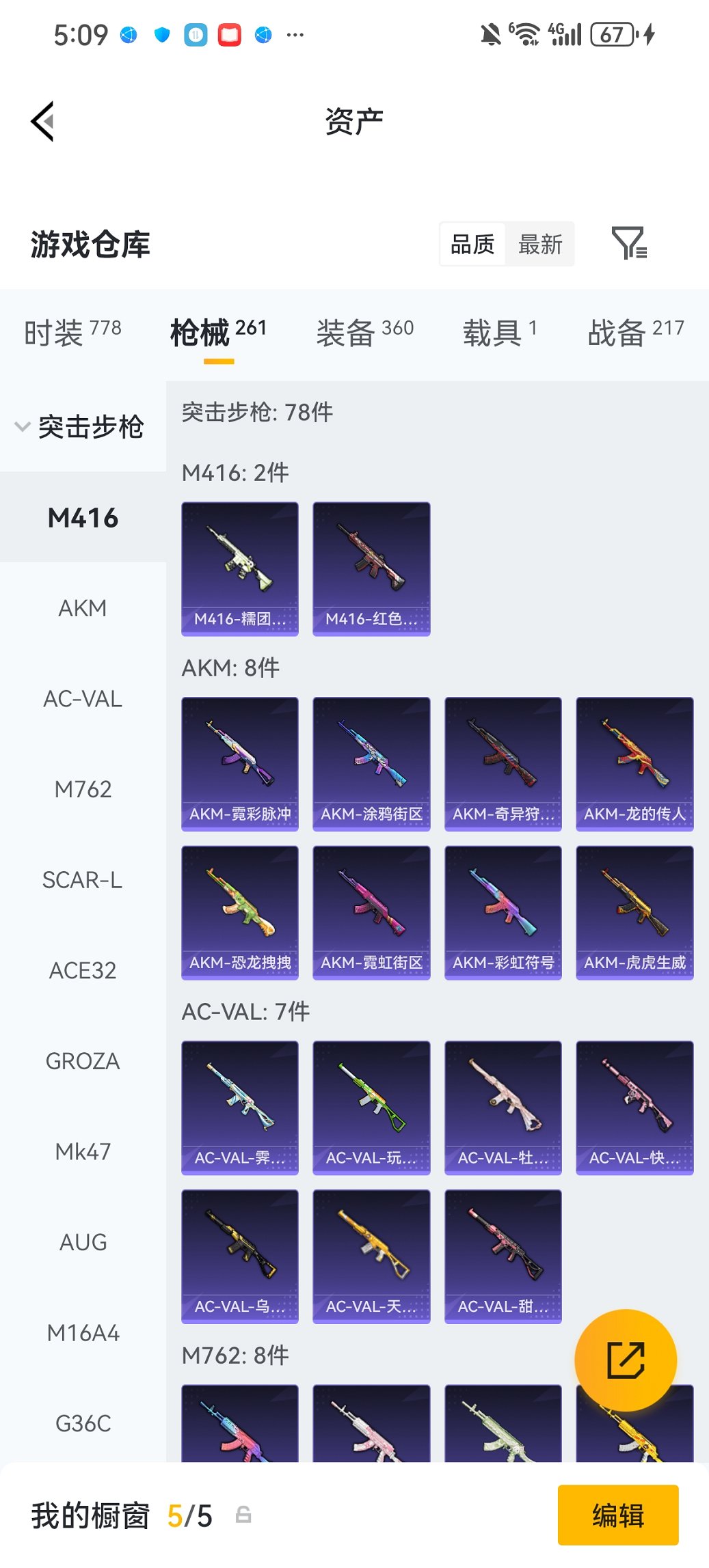Sort by 最新

(540, 244)
